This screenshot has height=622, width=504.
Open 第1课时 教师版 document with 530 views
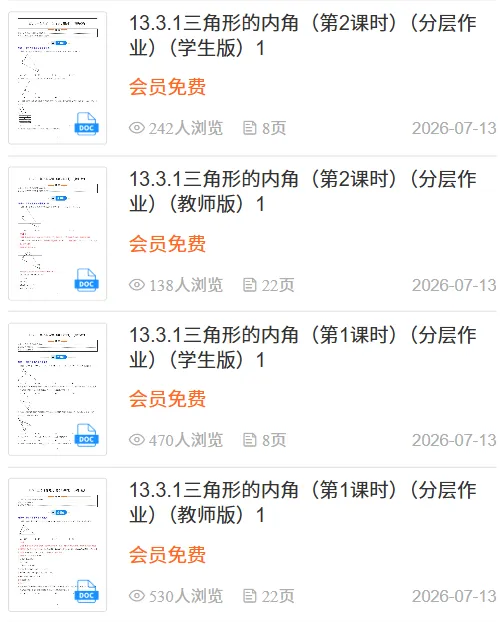tap(303, 503)
